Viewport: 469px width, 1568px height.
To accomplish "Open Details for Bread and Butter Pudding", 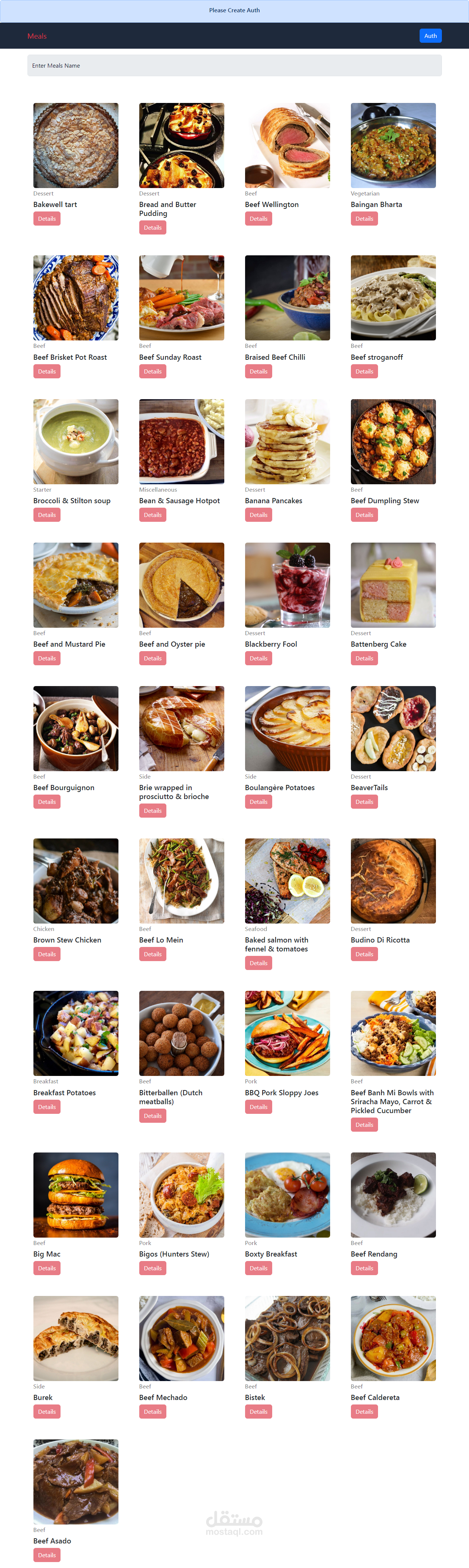I will pos(153,228).
